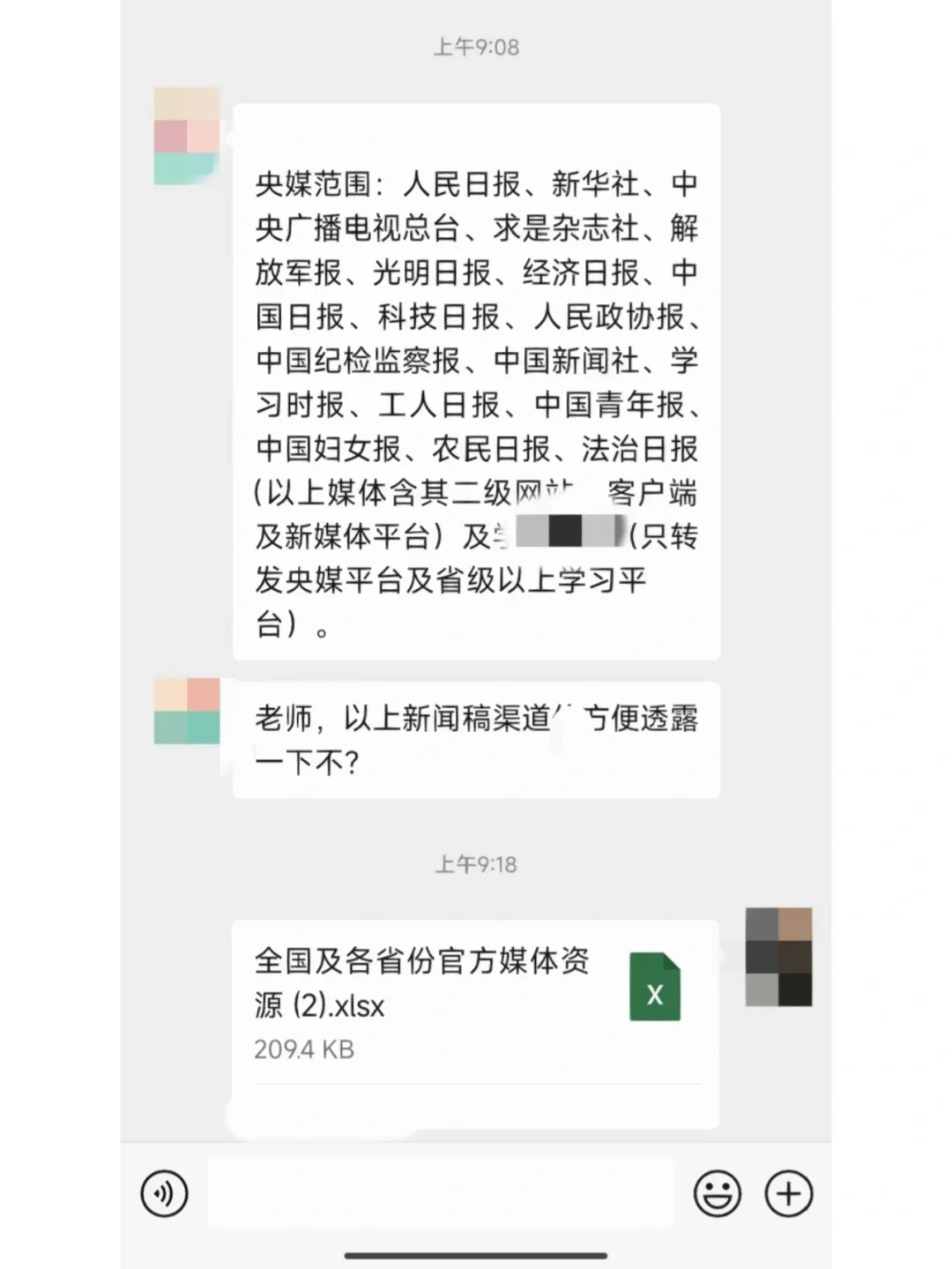Viewport: 952px width, 1269px height.
Task: Open the plus attachment menu
Action: [x=788, y=1194]
